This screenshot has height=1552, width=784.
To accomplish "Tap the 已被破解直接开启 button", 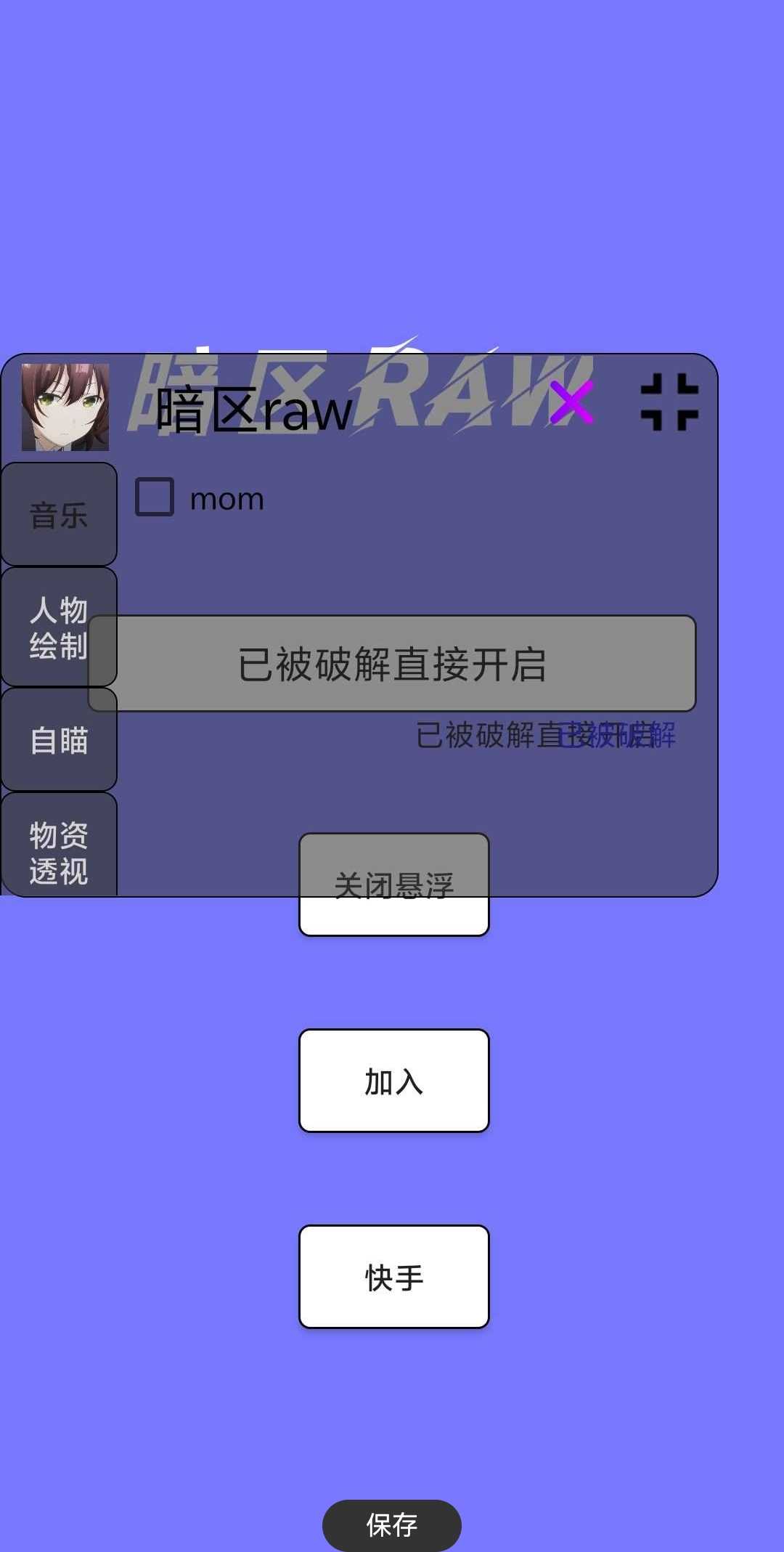I will [x=392, y=664].
